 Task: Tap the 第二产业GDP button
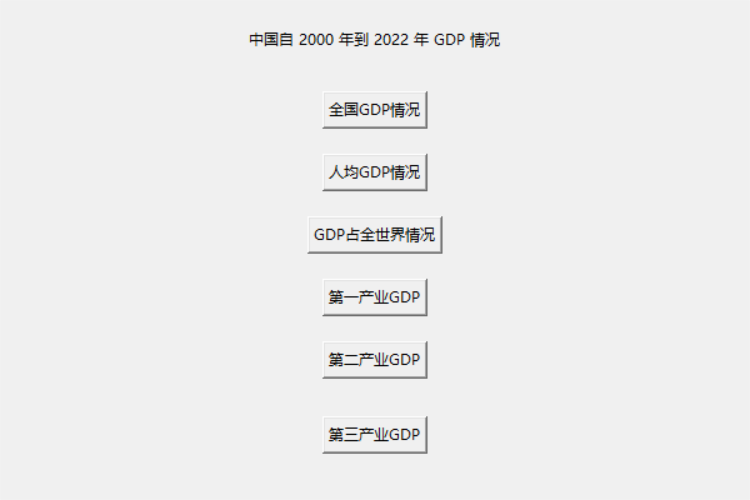375,359
